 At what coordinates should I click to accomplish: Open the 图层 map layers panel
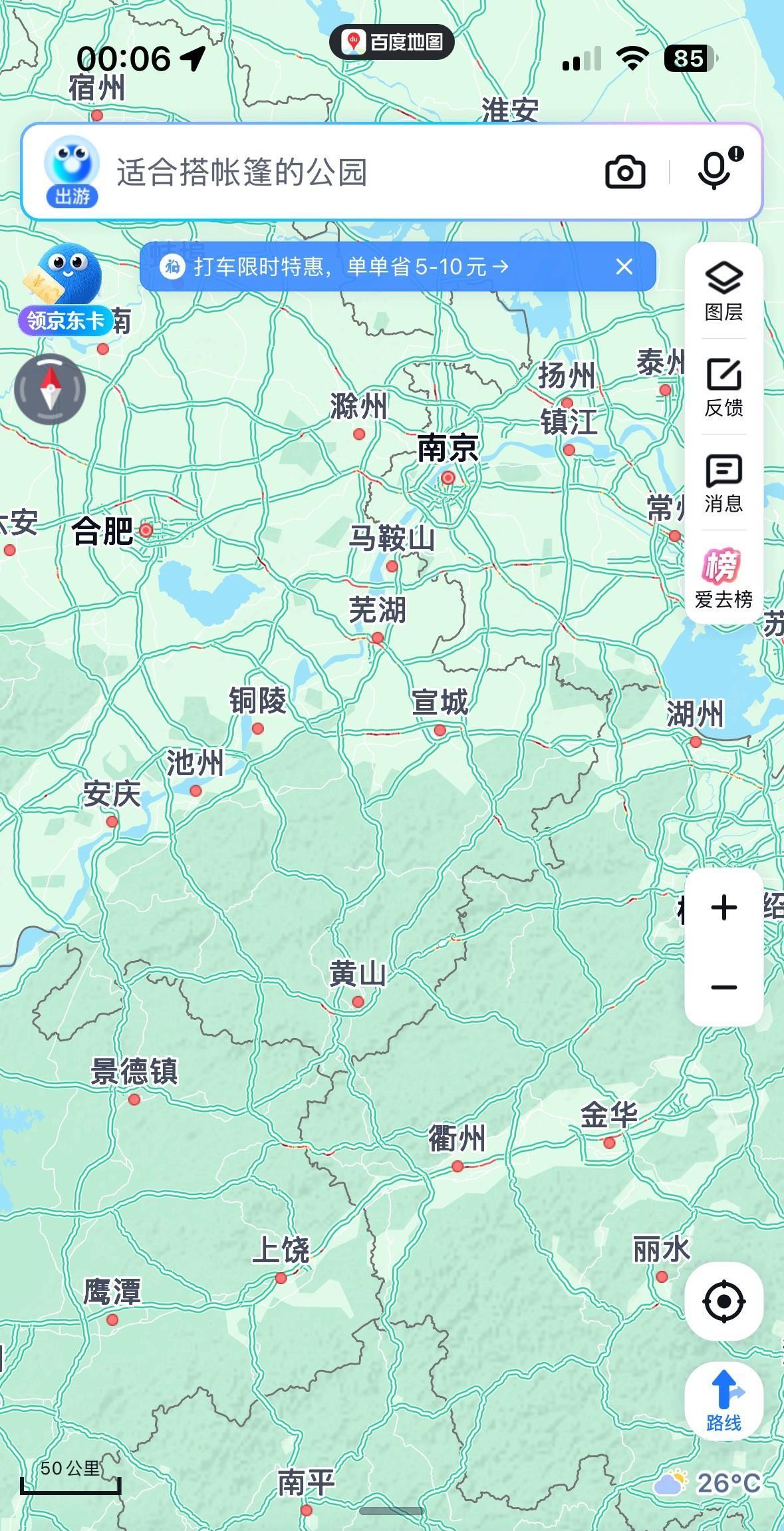tap(723, 291)
